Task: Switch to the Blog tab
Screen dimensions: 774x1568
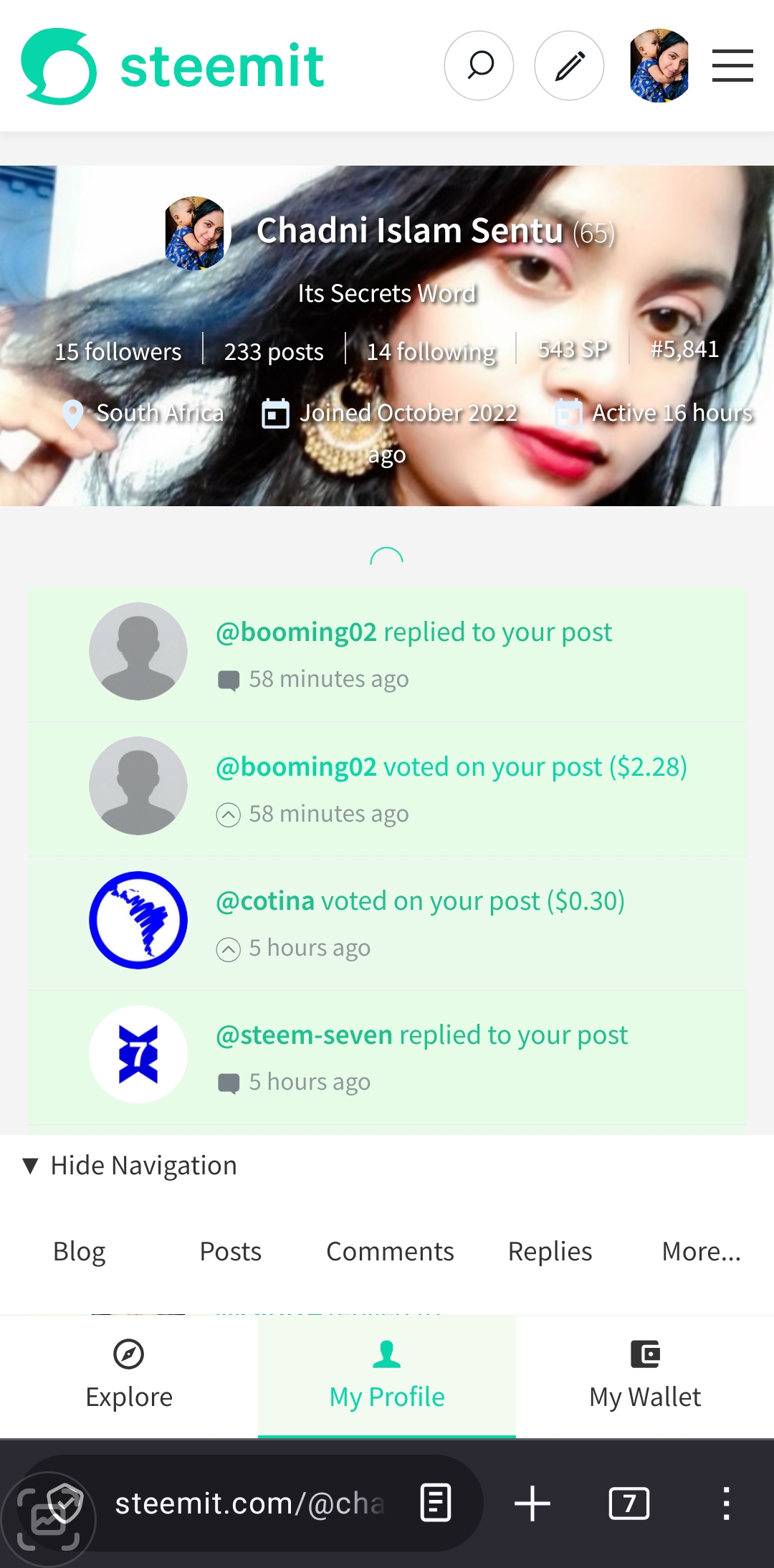Action: pyautogui.click(x=80, y=1251)
